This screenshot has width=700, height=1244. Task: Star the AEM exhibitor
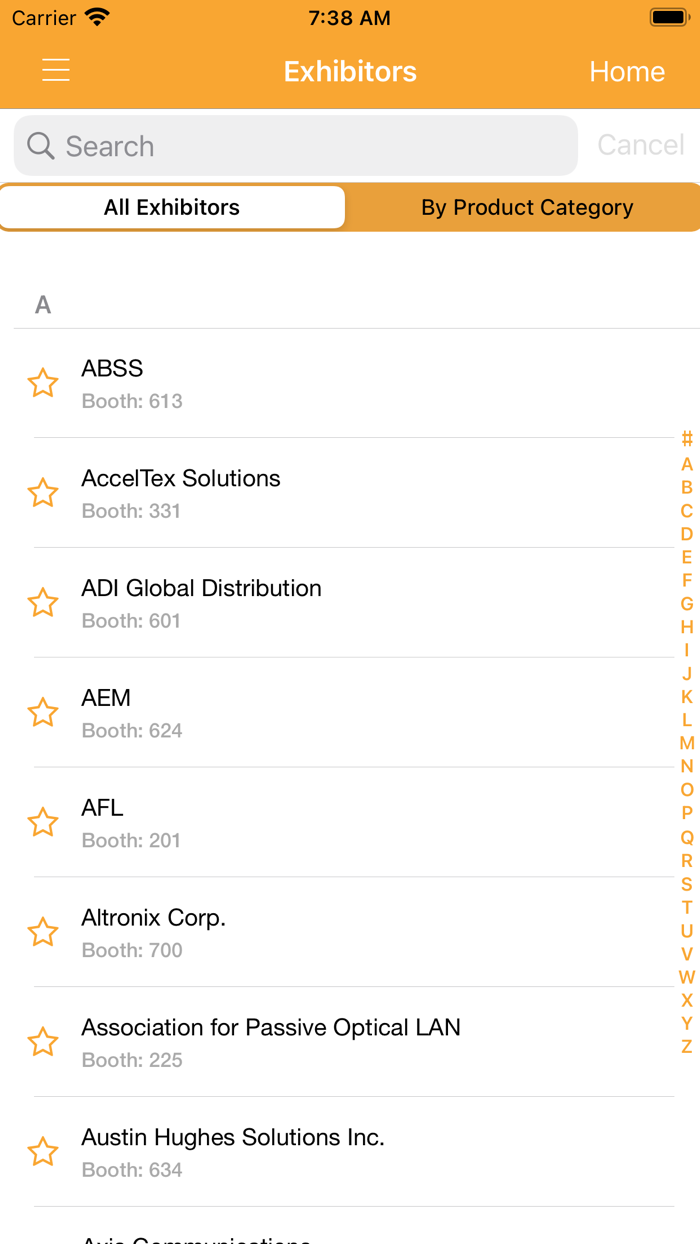(x=43, y=713)
